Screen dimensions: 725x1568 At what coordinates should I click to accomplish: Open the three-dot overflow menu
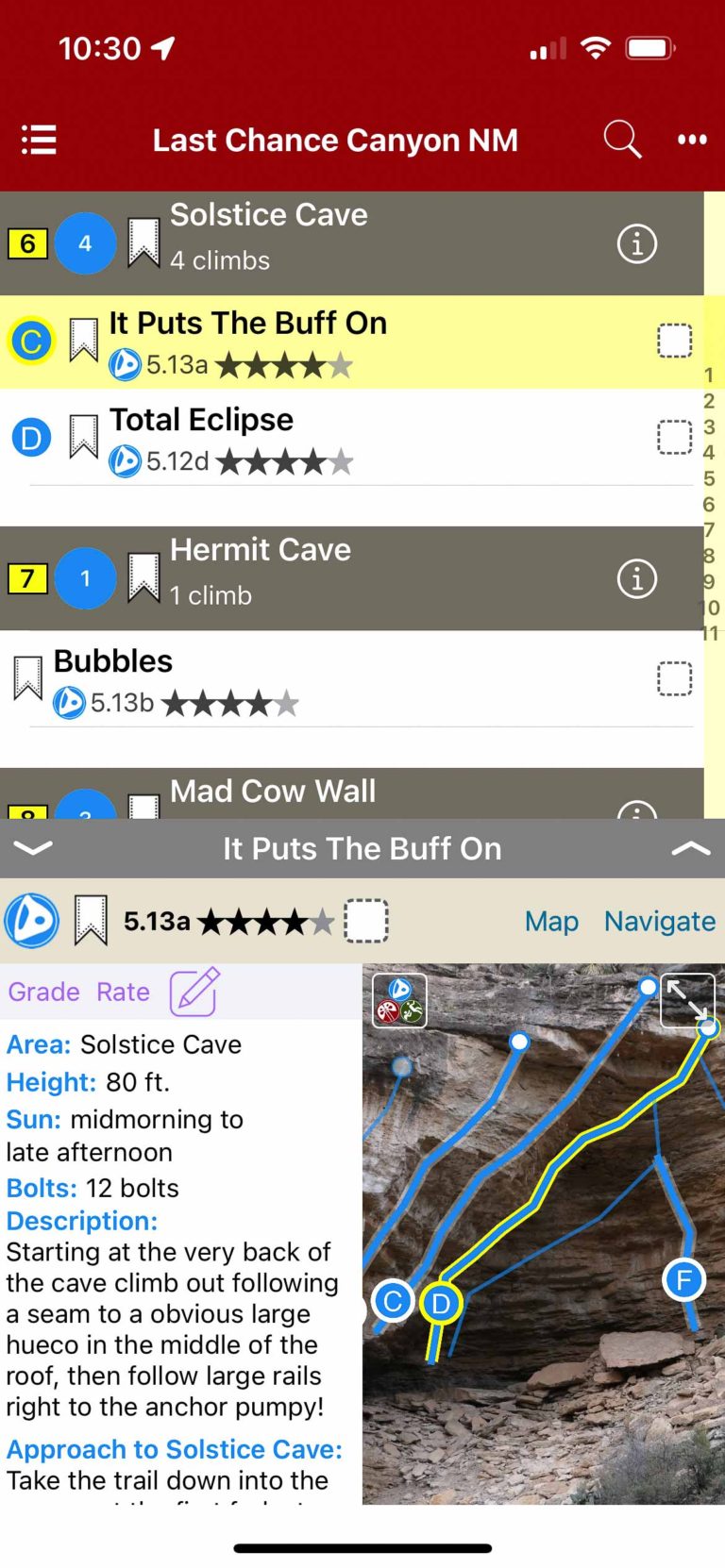point(692,140)
